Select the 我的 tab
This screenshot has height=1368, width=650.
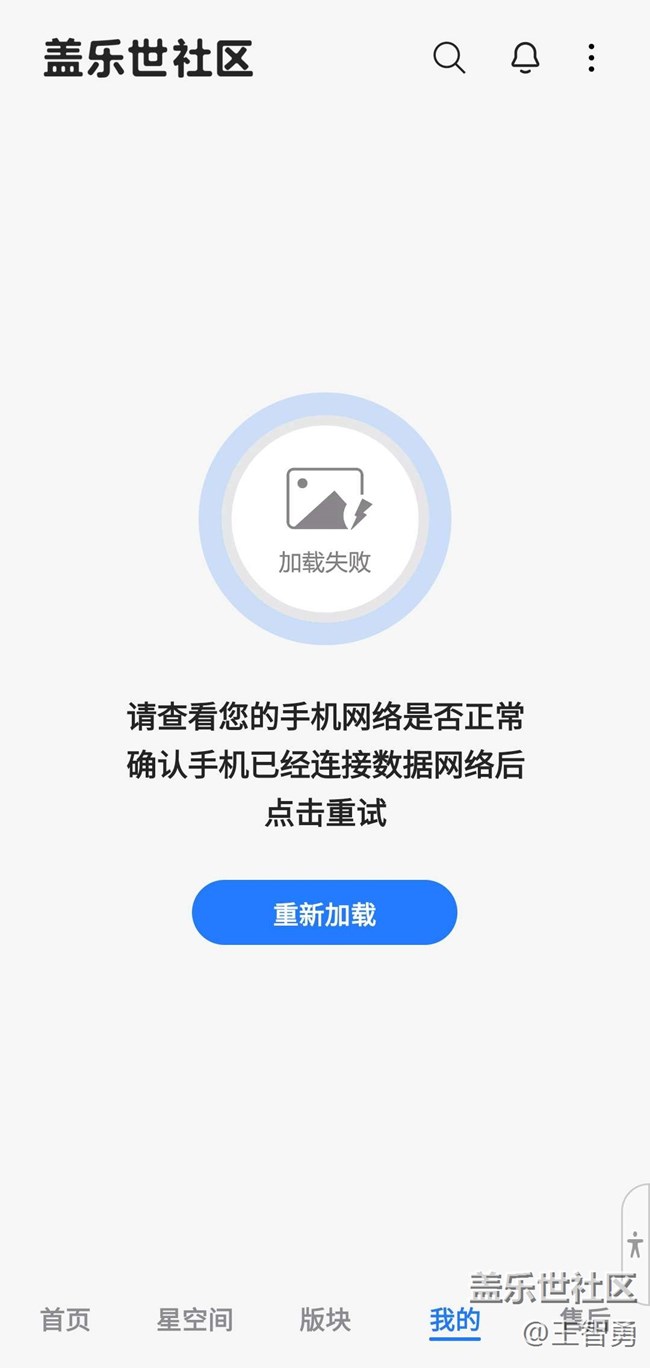pos(455,1320)
